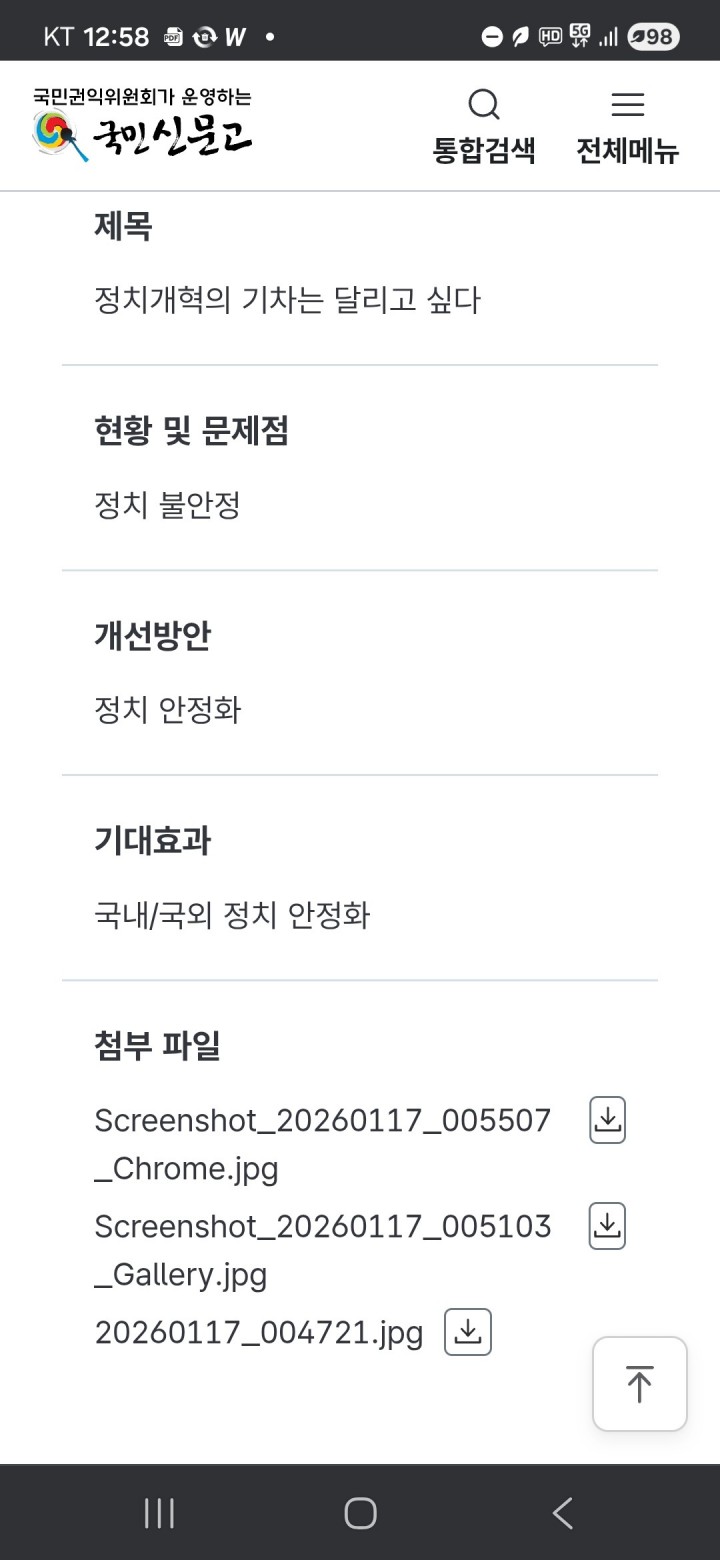
Task: Go back with system back button
Action: point(563,1513)
